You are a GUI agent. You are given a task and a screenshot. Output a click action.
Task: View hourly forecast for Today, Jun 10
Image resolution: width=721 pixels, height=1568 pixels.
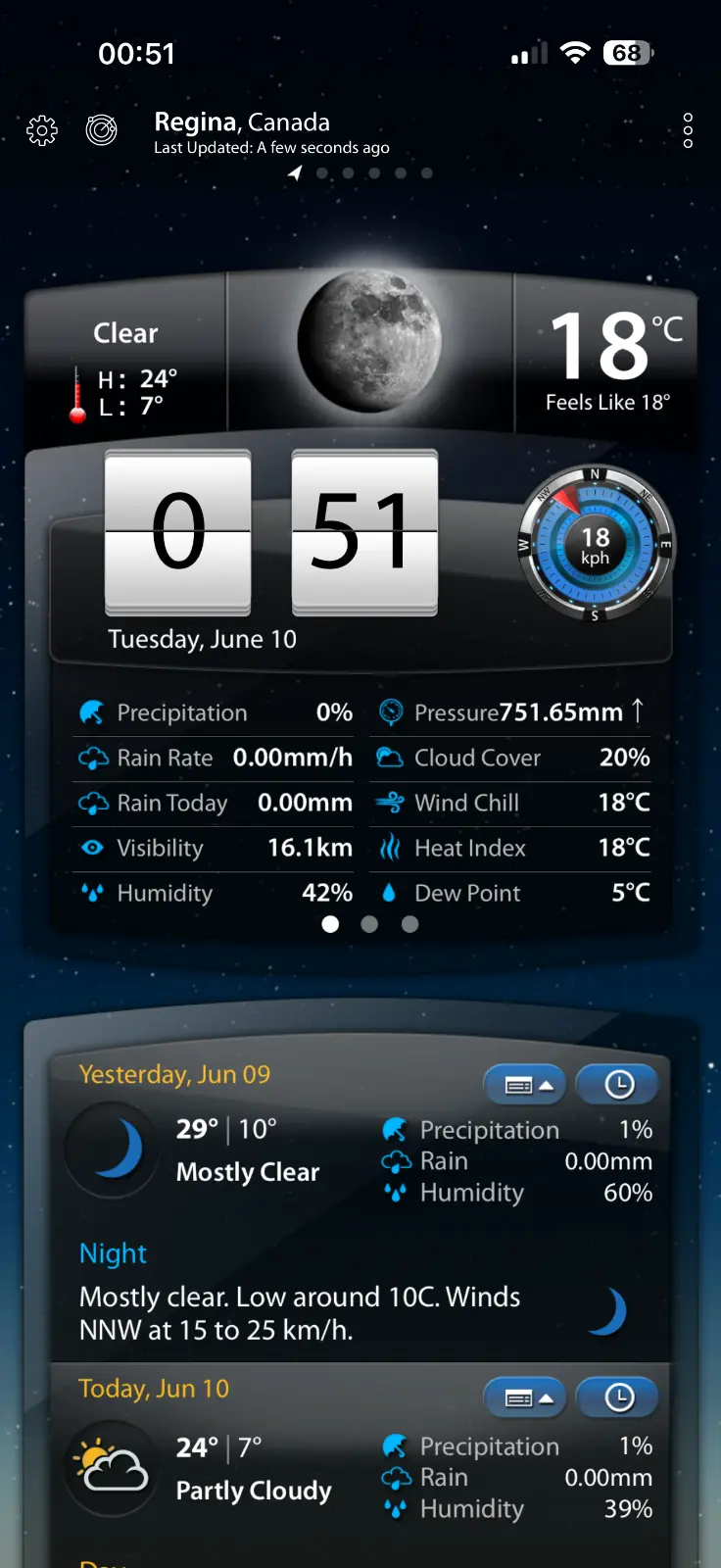[x=617, y=1398]
